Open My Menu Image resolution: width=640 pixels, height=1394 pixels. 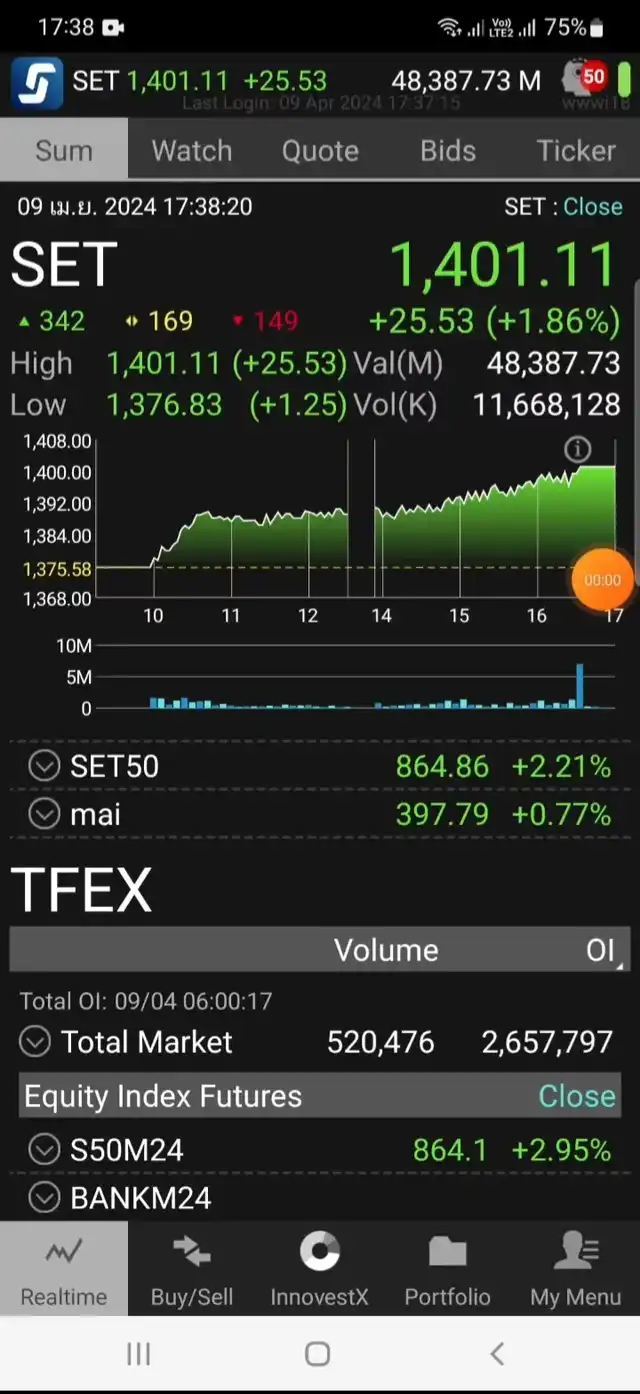pos(575,1269)
